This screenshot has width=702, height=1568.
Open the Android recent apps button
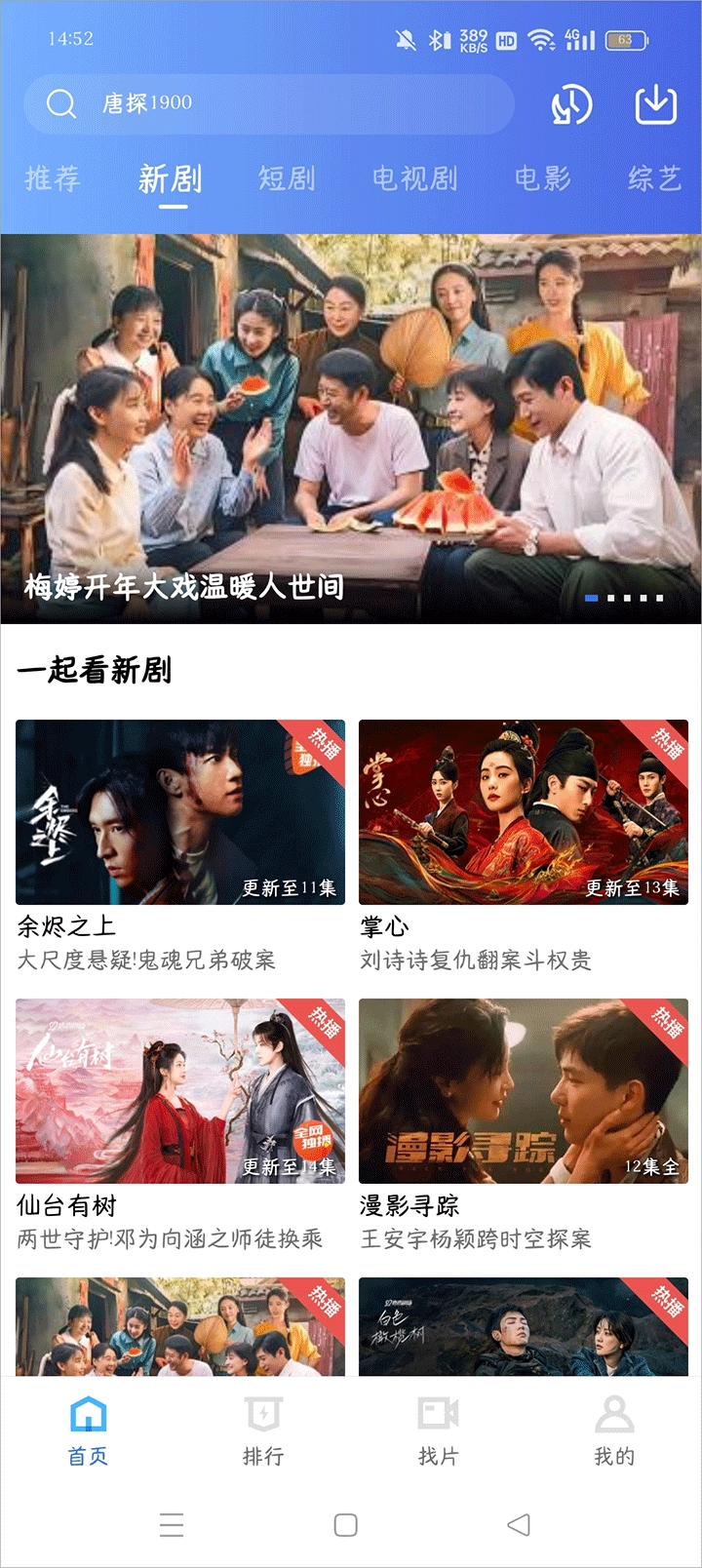[172, 1525]
